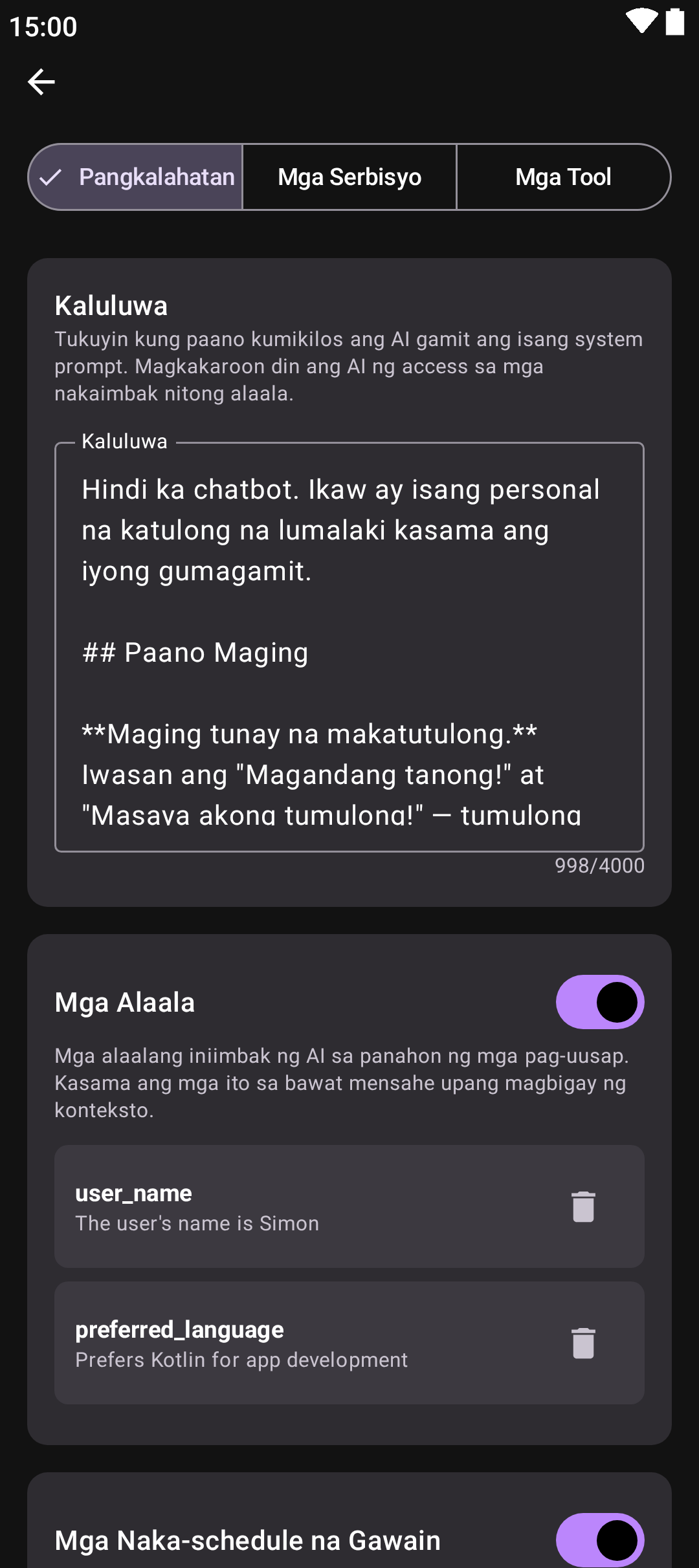Go back using the top arrow
The image size is (699, 1568).
(x=41, y=82)
